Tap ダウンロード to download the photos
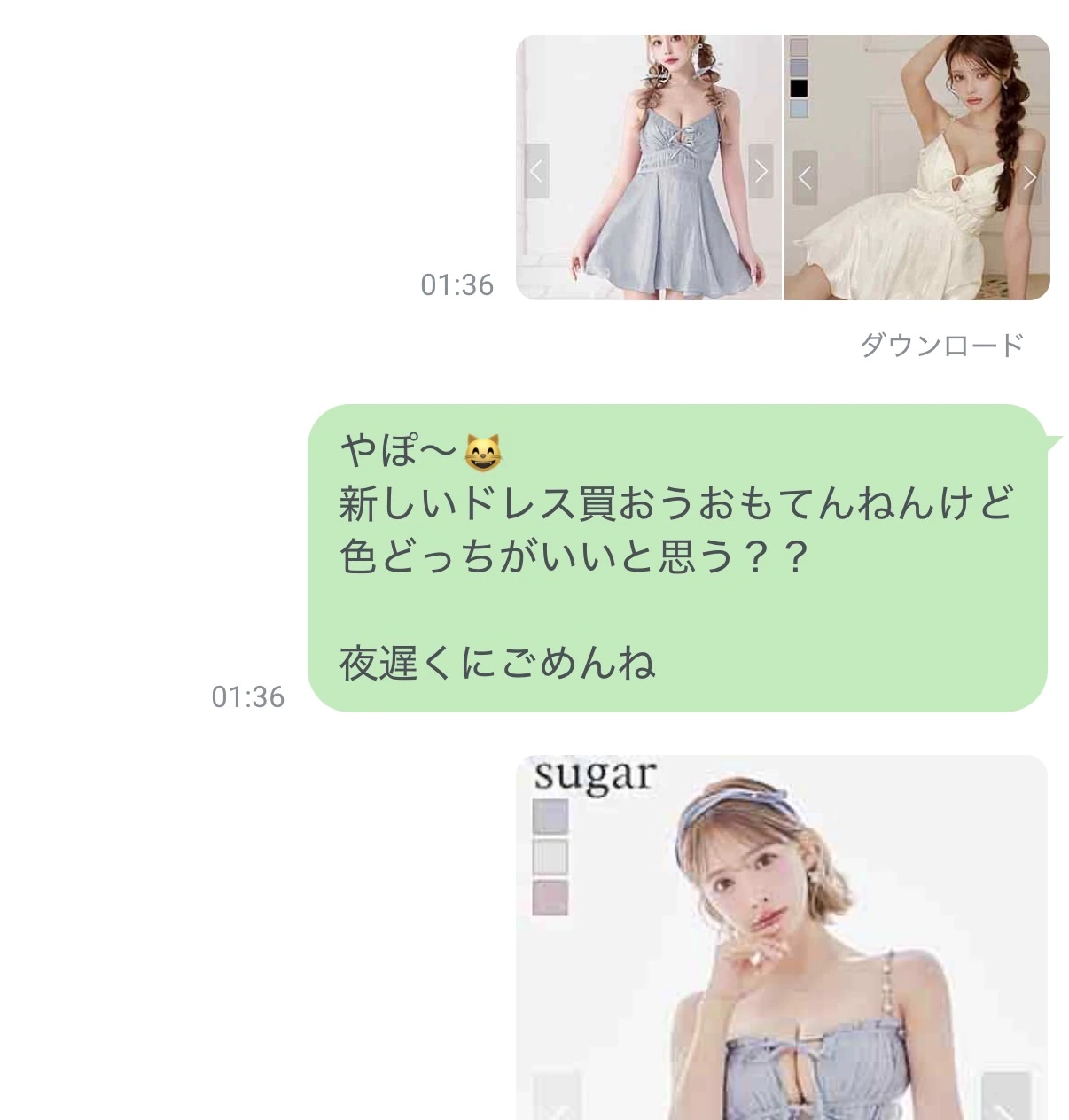This screenshot has width=1069, height=1120. 941,345
